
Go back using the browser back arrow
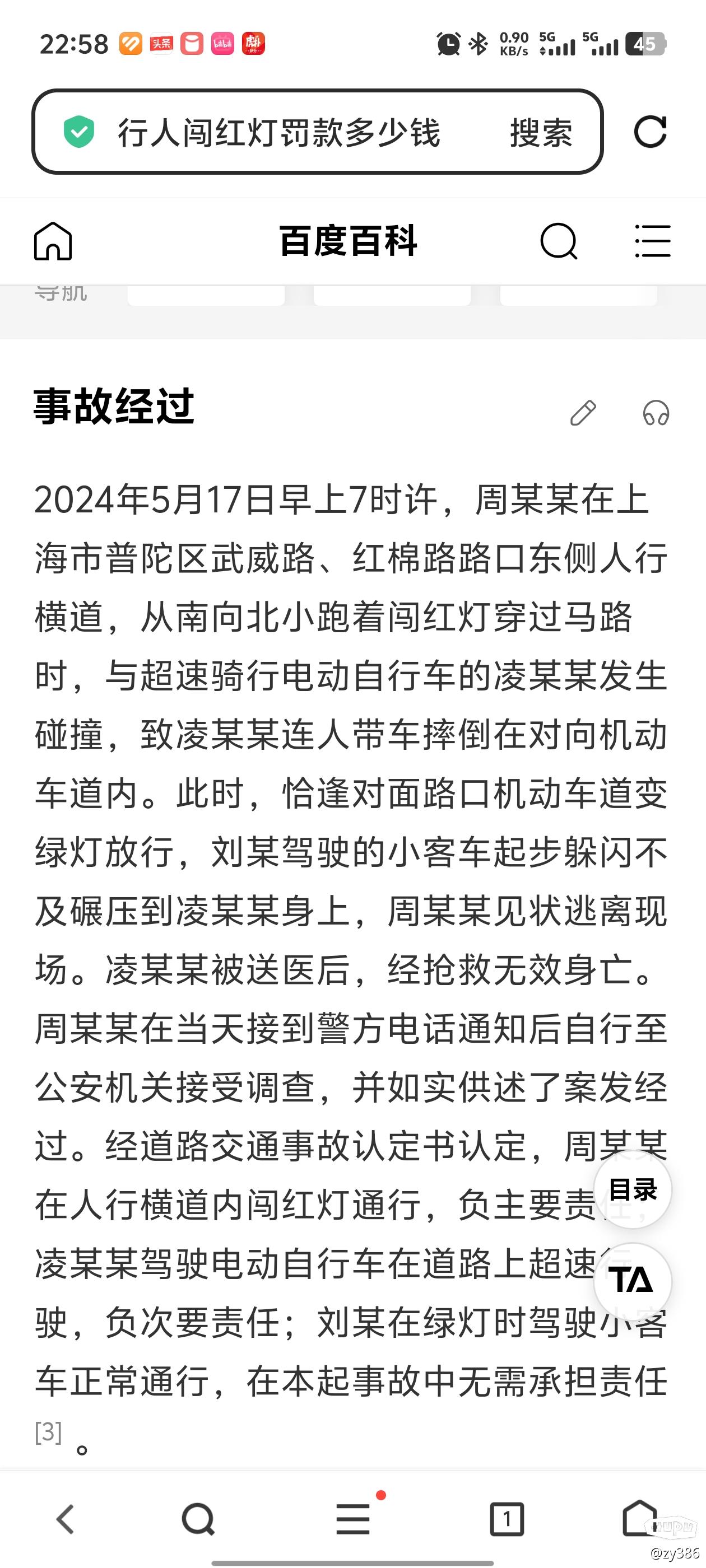[65, 1519]
